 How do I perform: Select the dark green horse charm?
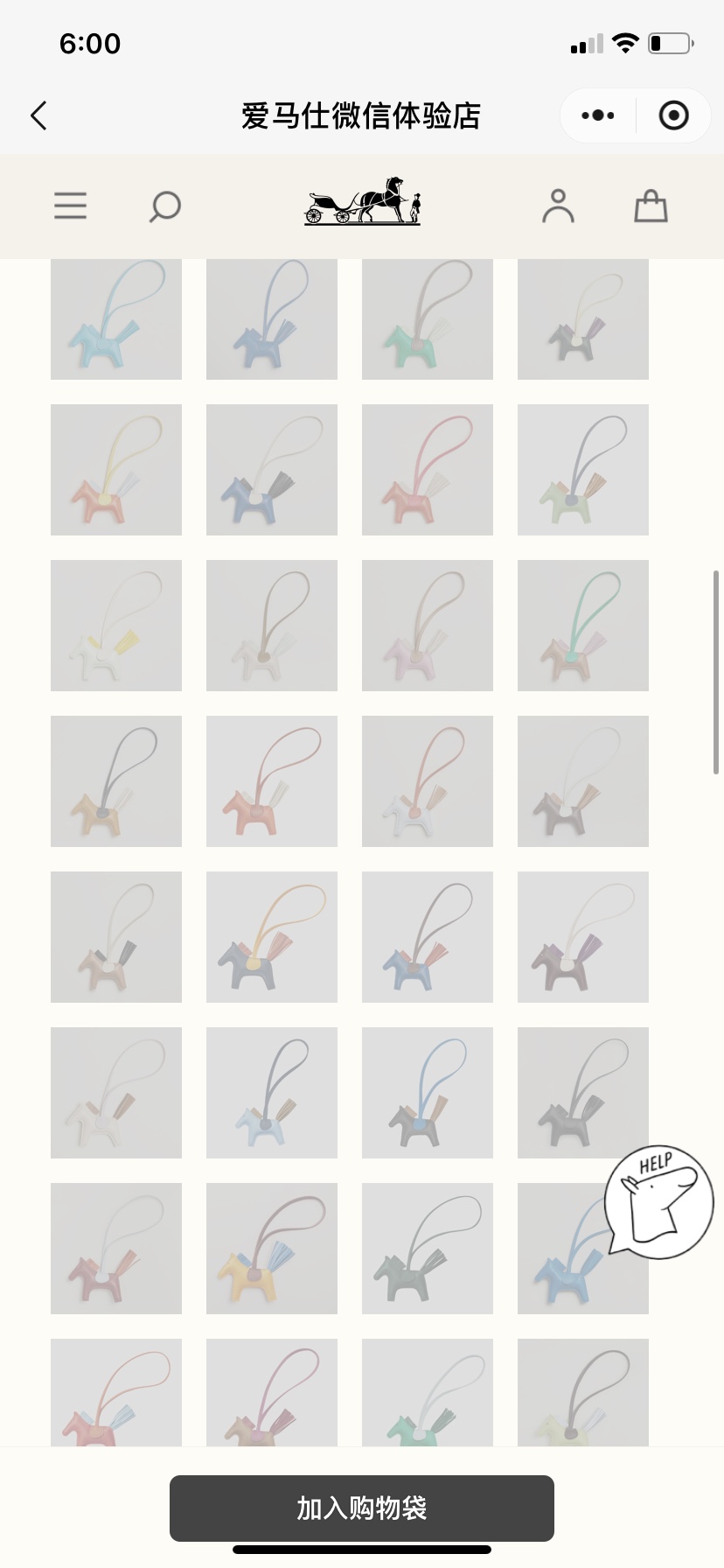pos(428,1249)
